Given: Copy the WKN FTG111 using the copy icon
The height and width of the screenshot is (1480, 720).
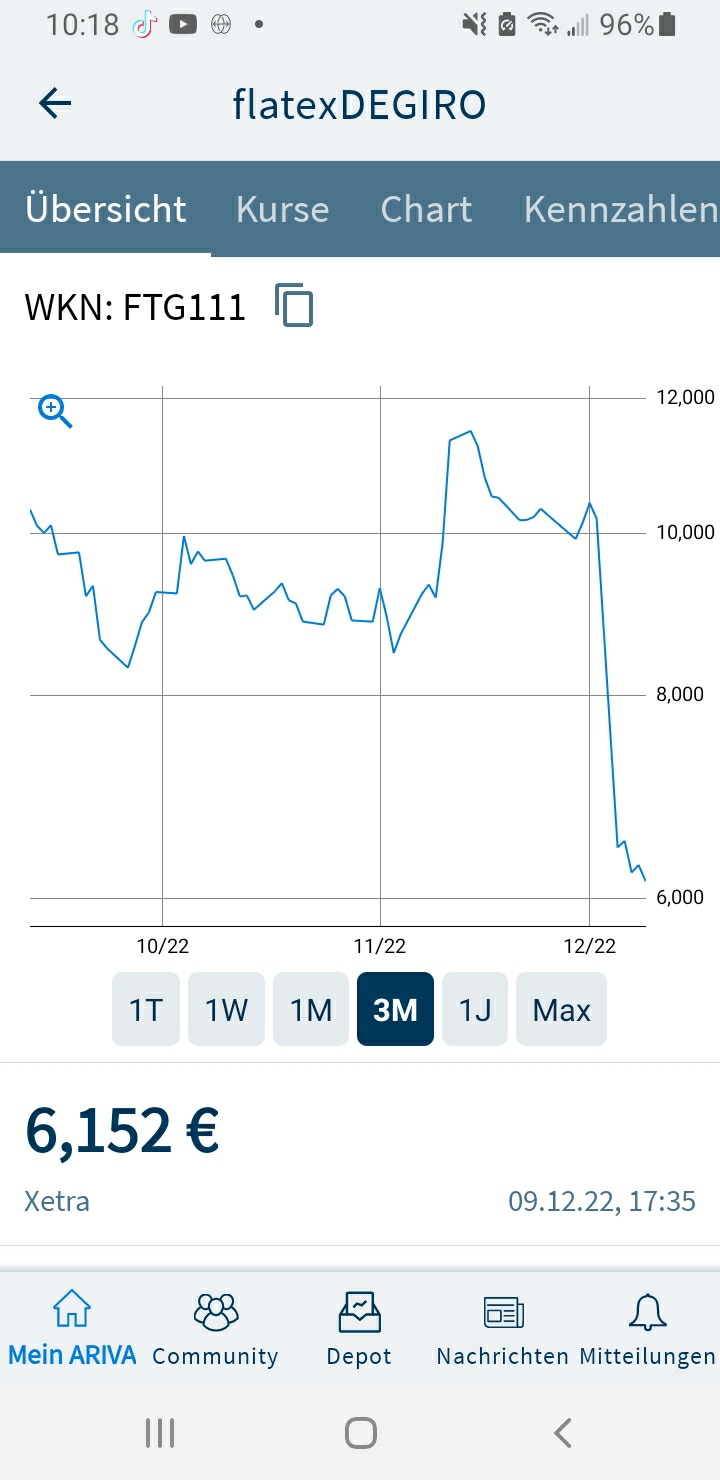Looking at the screenshot, I should pyautogui.click(x=294, y=306).
